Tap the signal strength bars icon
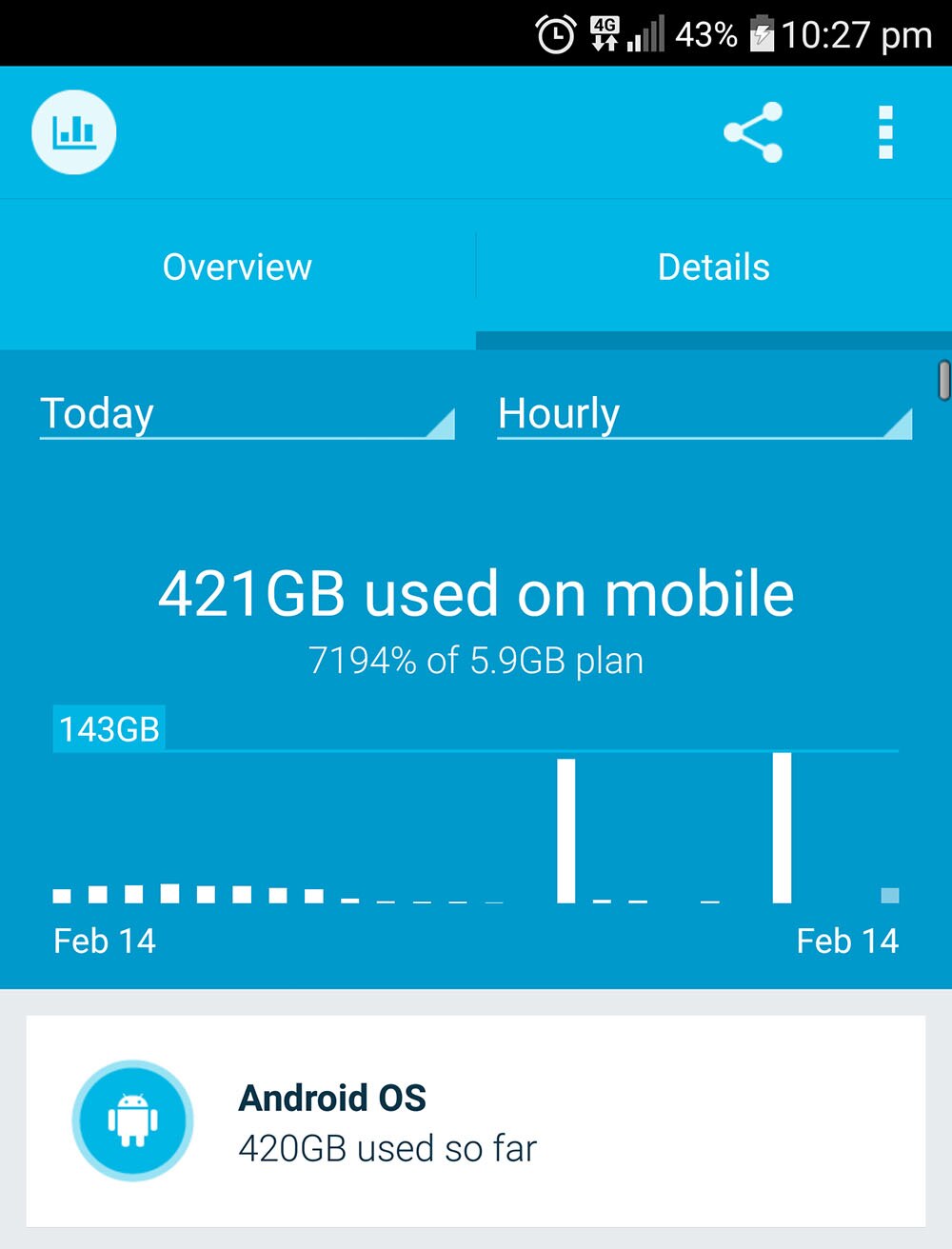Screen dimensions: 952x1249 point(647,34)
